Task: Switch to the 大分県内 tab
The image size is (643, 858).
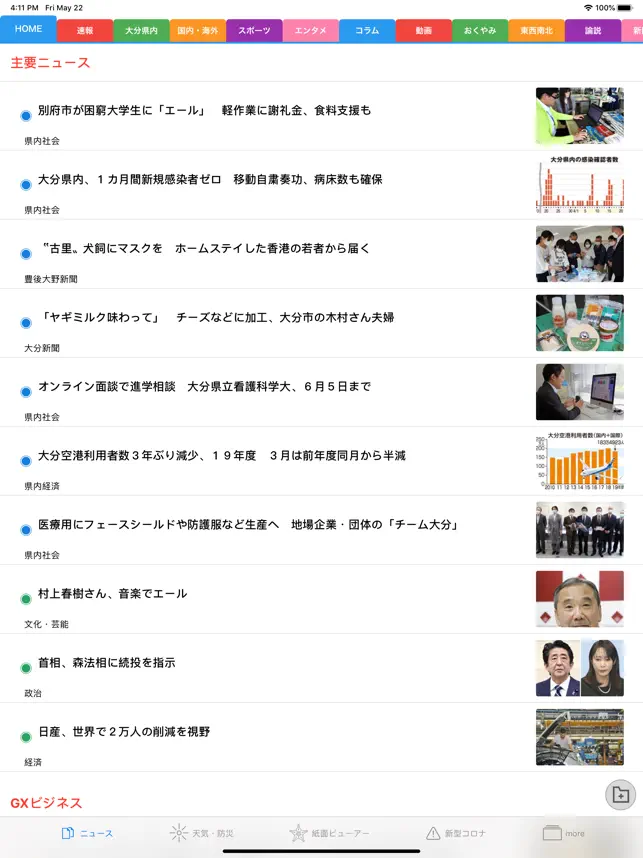Action: (x=141, y=31)
